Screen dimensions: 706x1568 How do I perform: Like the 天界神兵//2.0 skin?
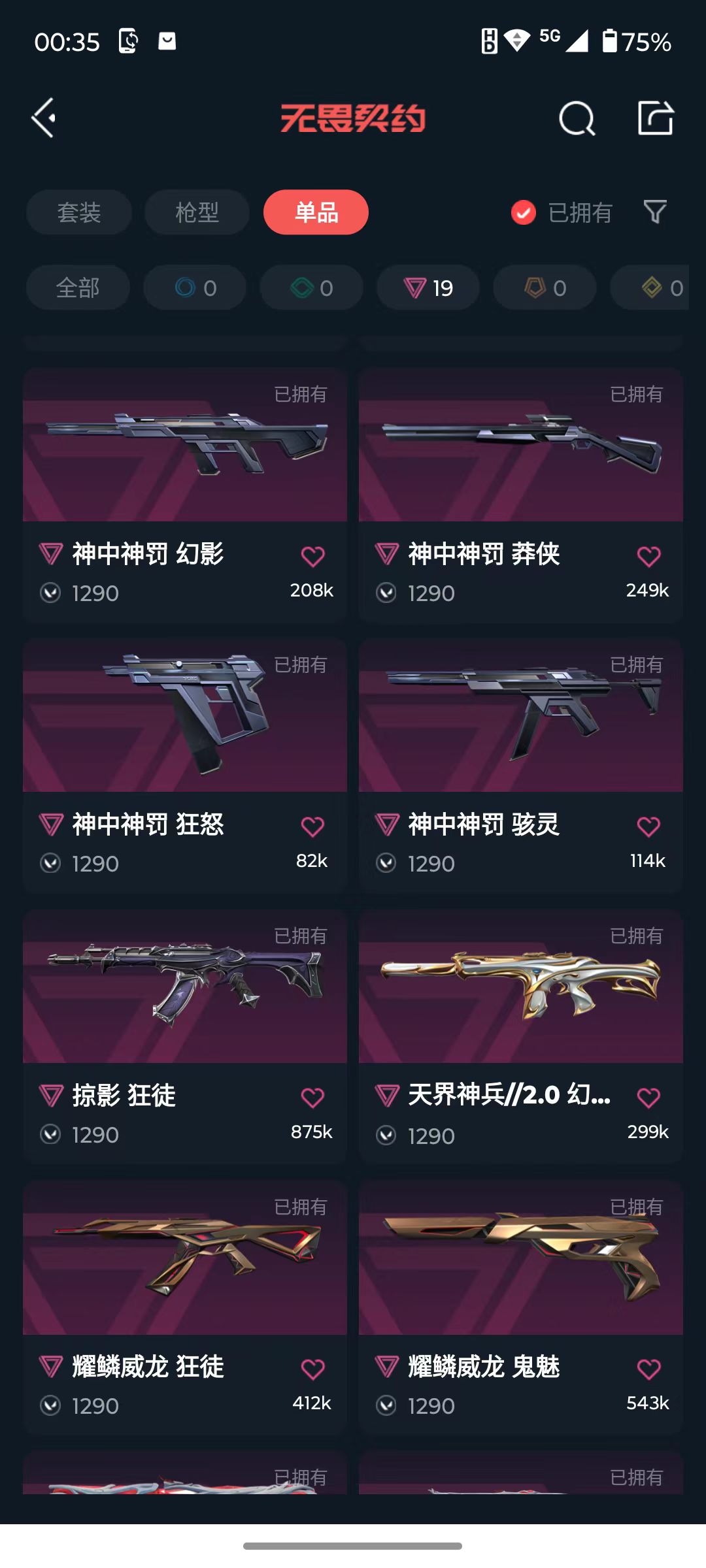pos(648,1098)
